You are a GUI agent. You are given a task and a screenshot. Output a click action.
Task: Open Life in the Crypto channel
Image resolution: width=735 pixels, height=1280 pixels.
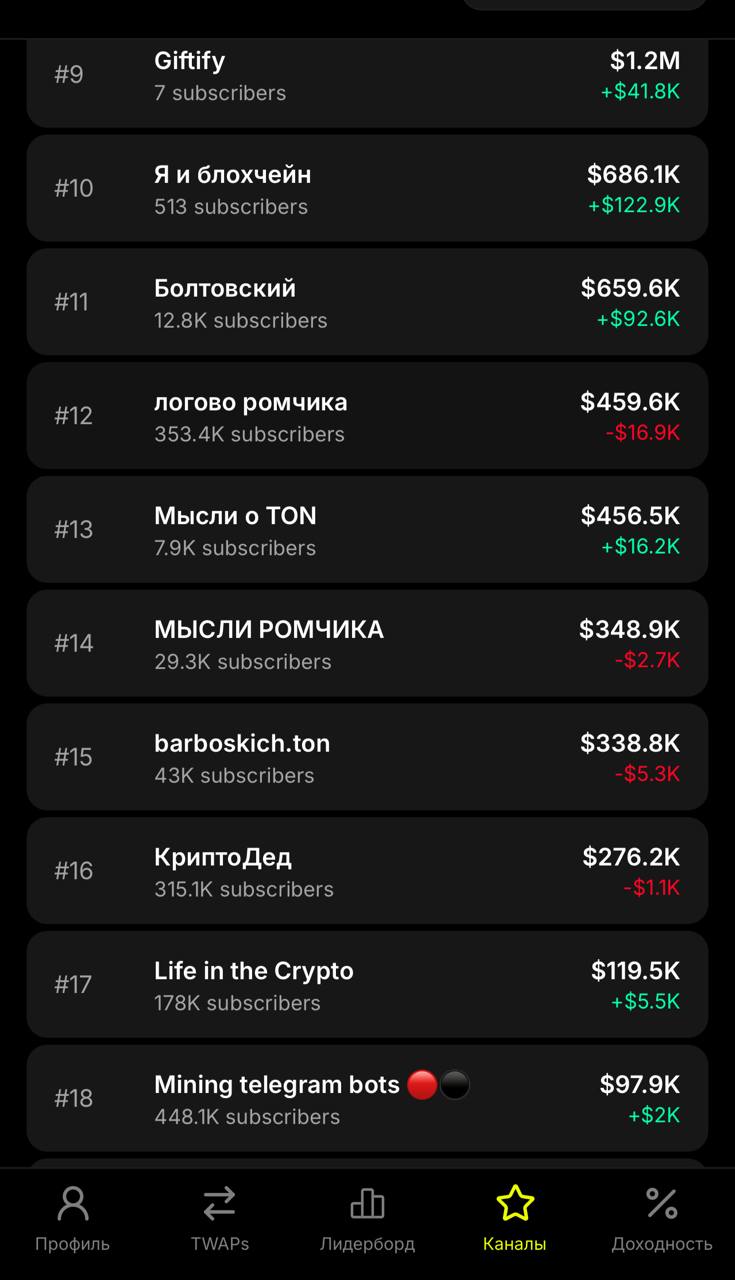coord(367,985)
